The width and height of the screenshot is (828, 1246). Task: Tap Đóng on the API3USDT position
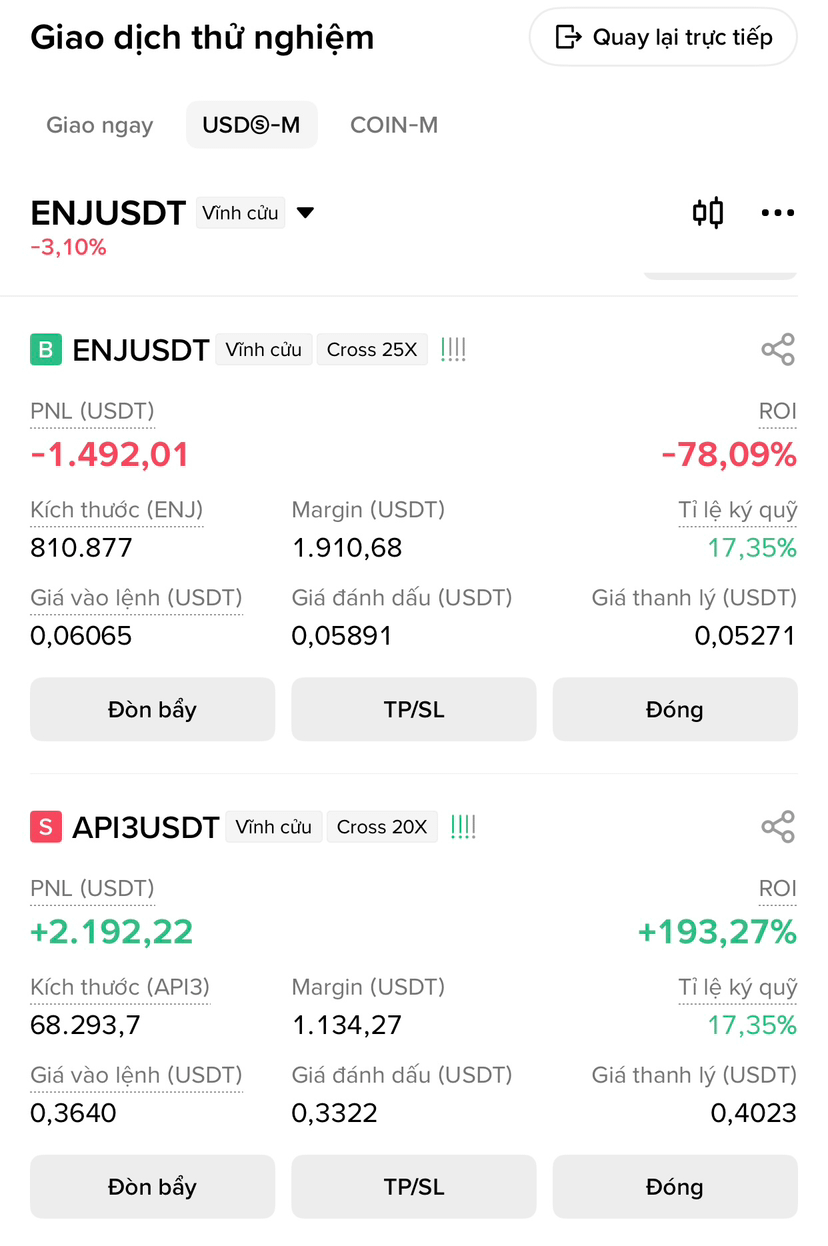675,1187
